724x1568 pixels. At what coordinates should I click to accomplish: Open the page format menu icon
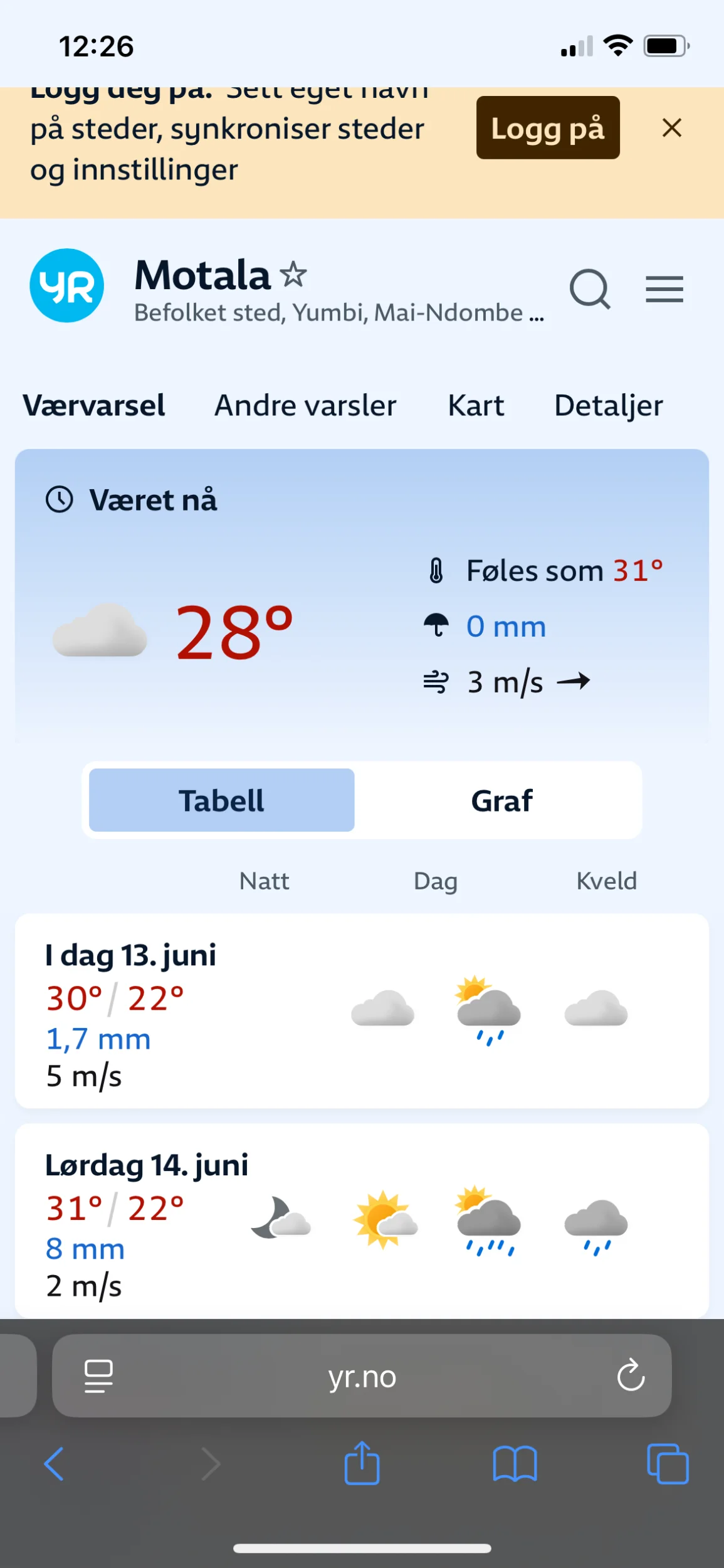(98, 1376)
